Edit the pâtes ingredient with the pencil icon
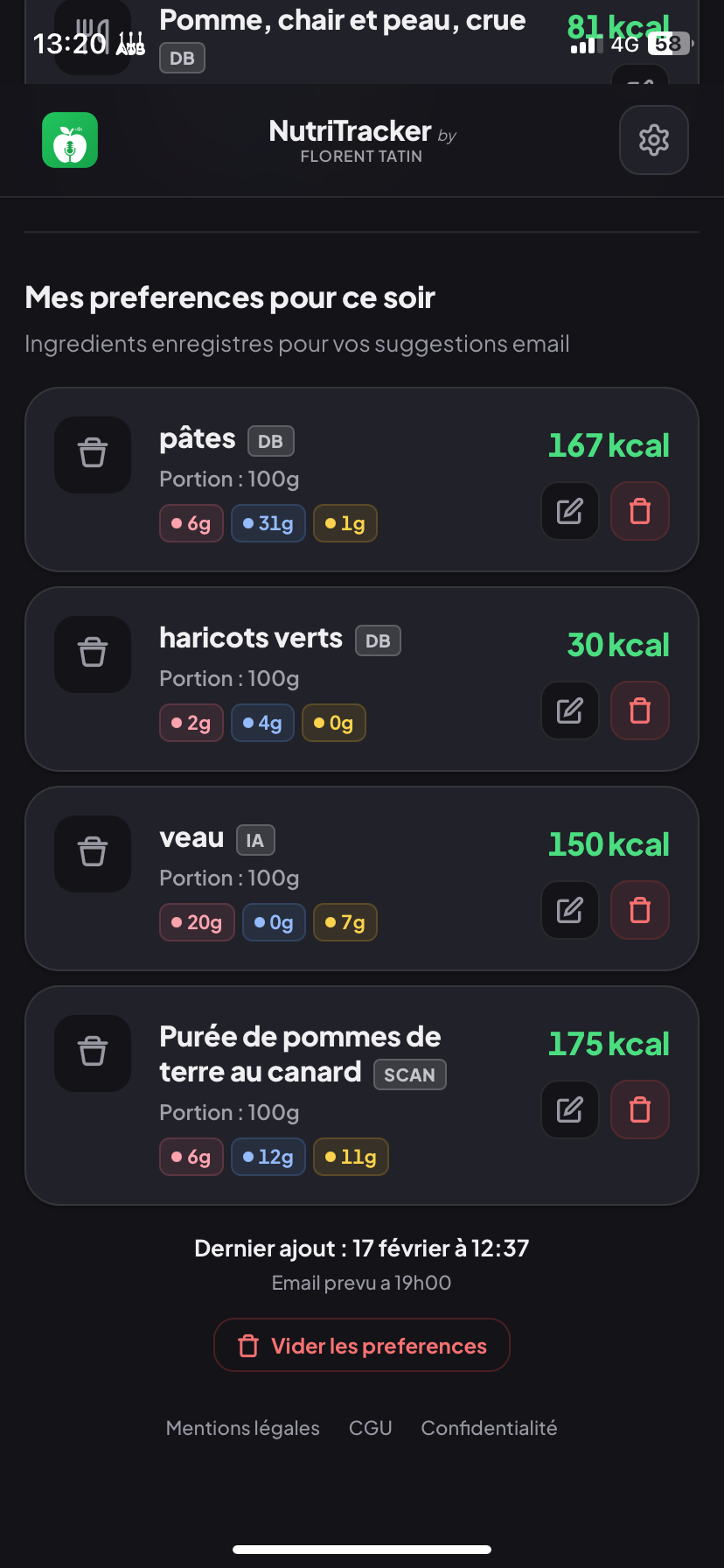The image size is (724, 1568). coord(569,511)
